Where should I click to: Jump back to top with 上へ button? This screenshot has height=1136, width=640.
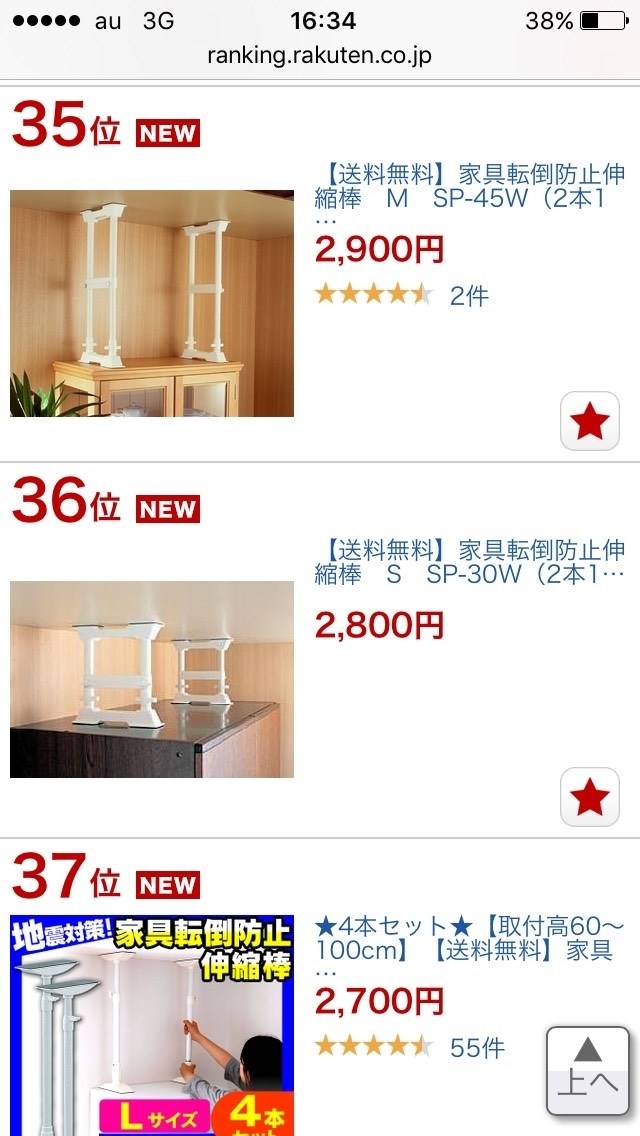click(x=588, y=1070)
